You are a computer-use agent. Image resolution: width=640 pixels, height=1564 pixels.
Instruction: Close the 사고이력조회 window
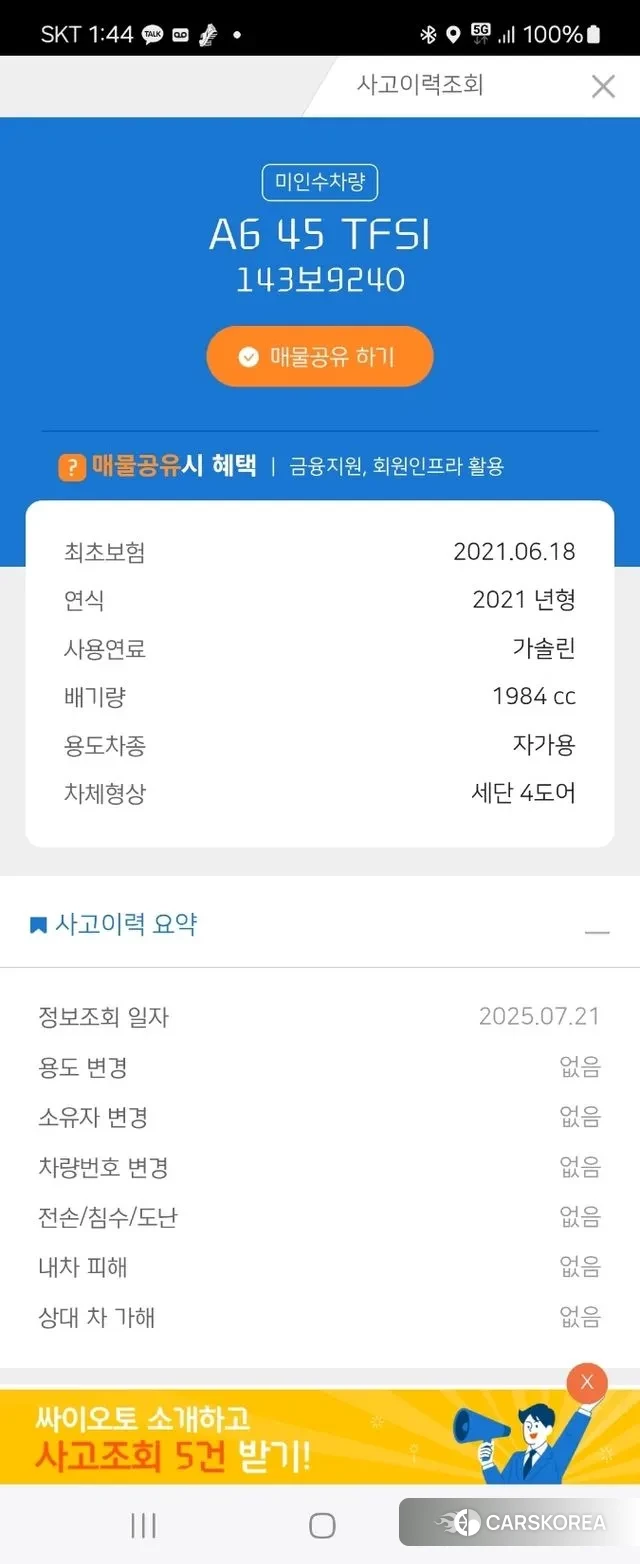603,86
